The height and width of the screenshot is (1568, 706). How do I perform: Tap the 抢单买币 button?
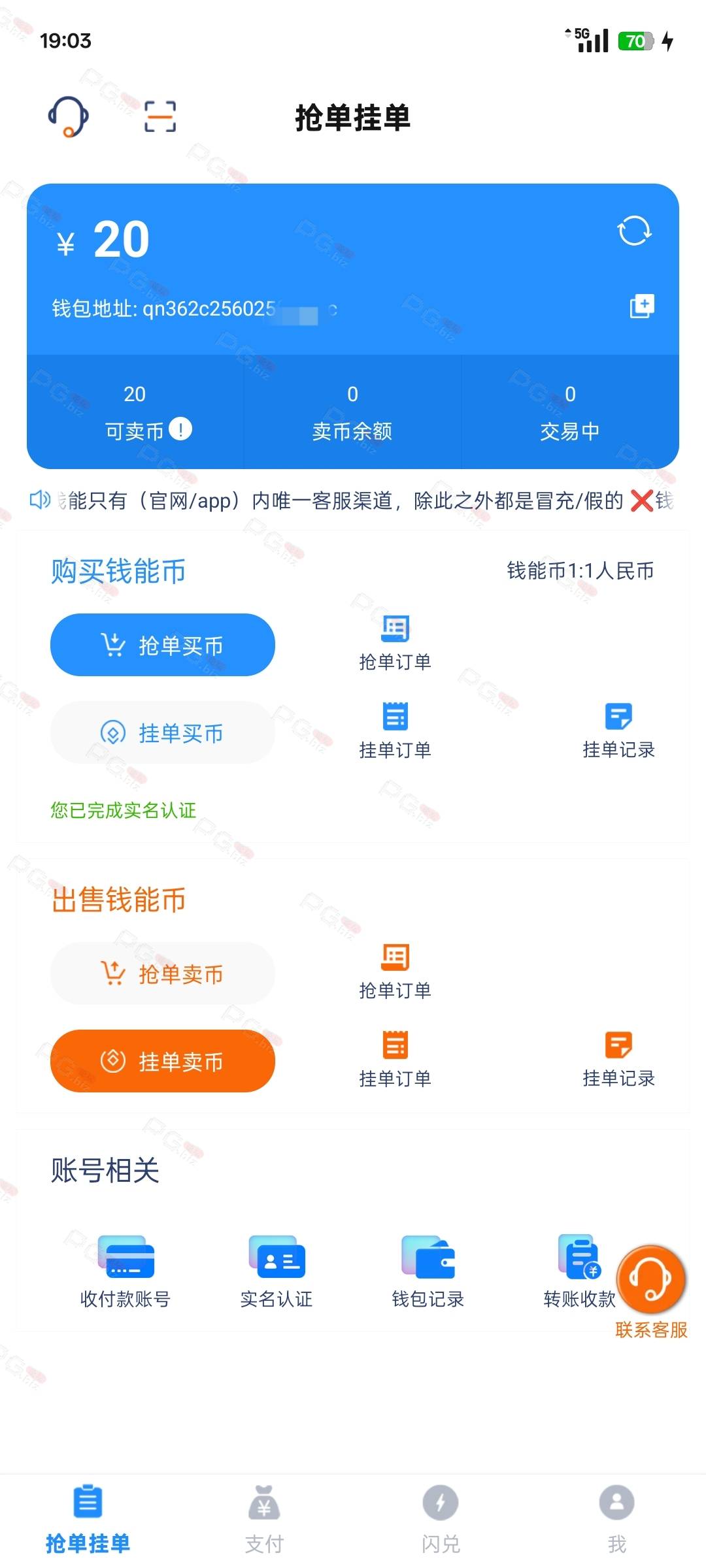(x=163, y=645)
